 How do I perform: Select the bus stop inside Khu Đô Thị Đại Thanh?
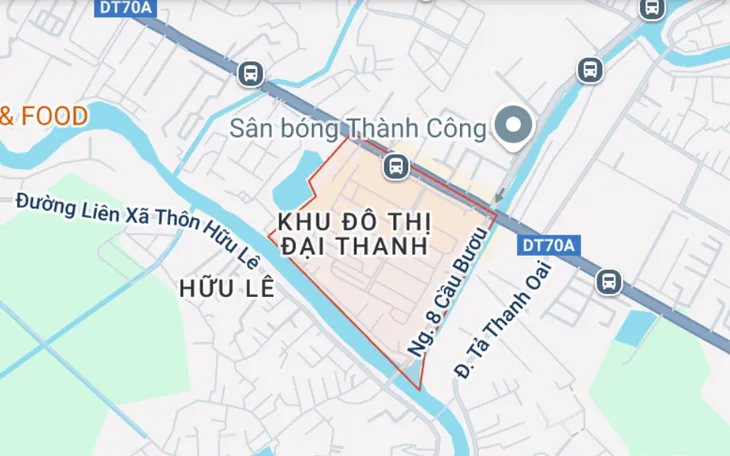coord(396,166)
